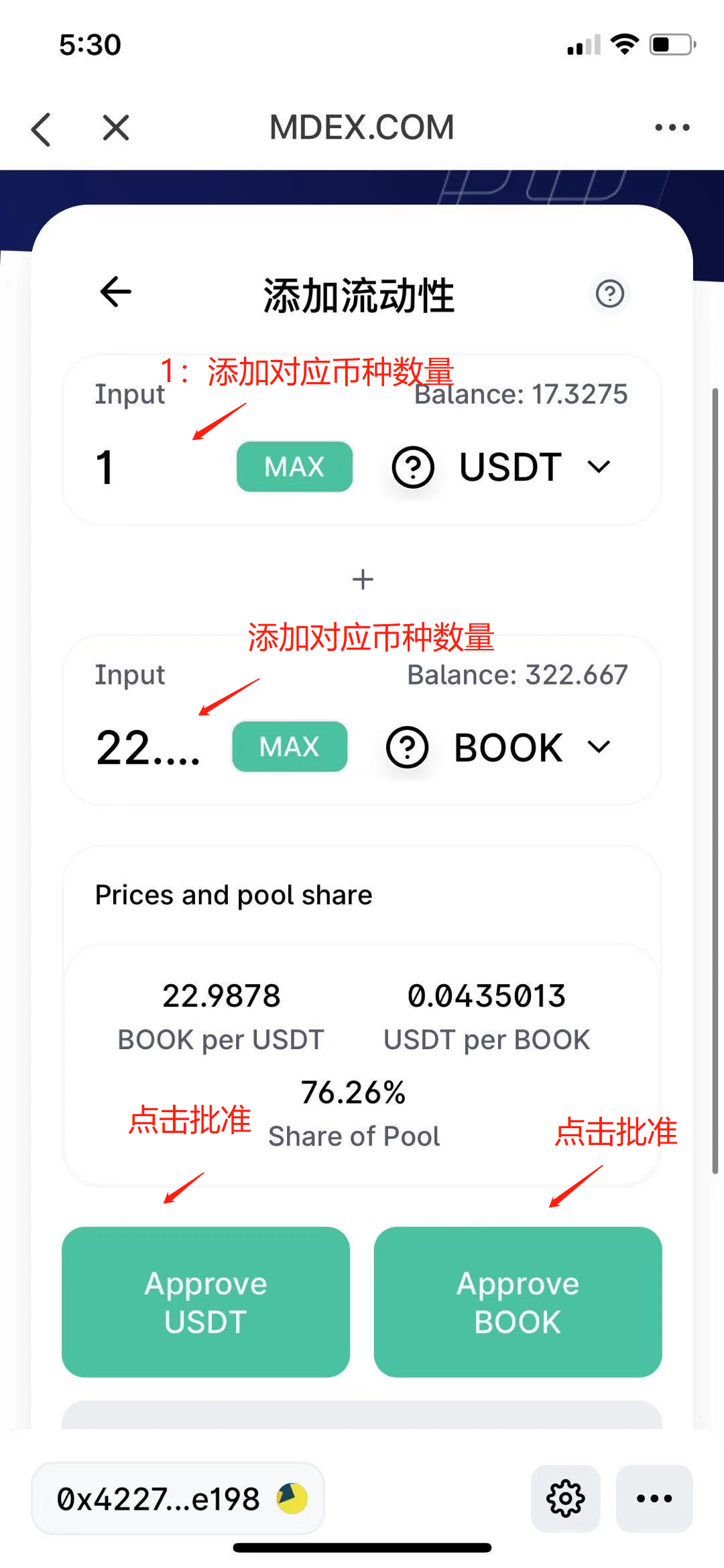
Task: Open the bottom three-dot menu
Action: 654,1498
